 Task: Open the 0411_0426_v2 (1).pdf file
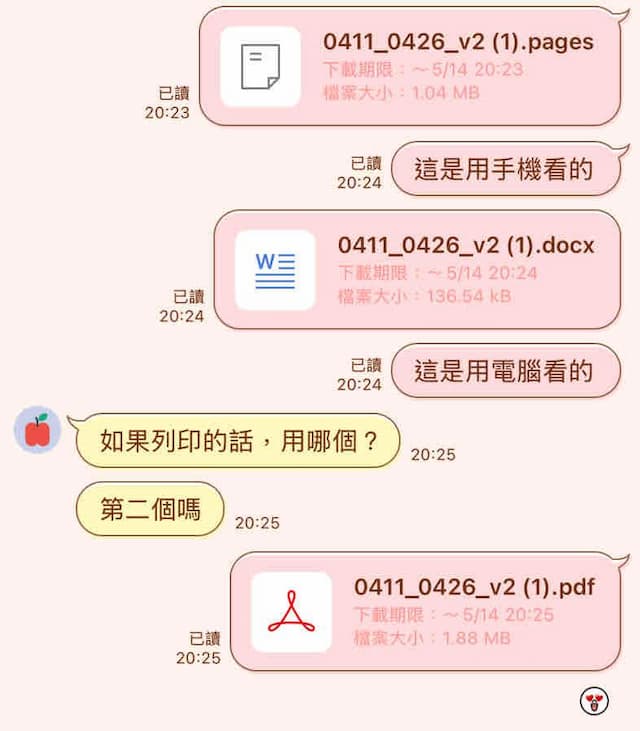pos(426,612)
